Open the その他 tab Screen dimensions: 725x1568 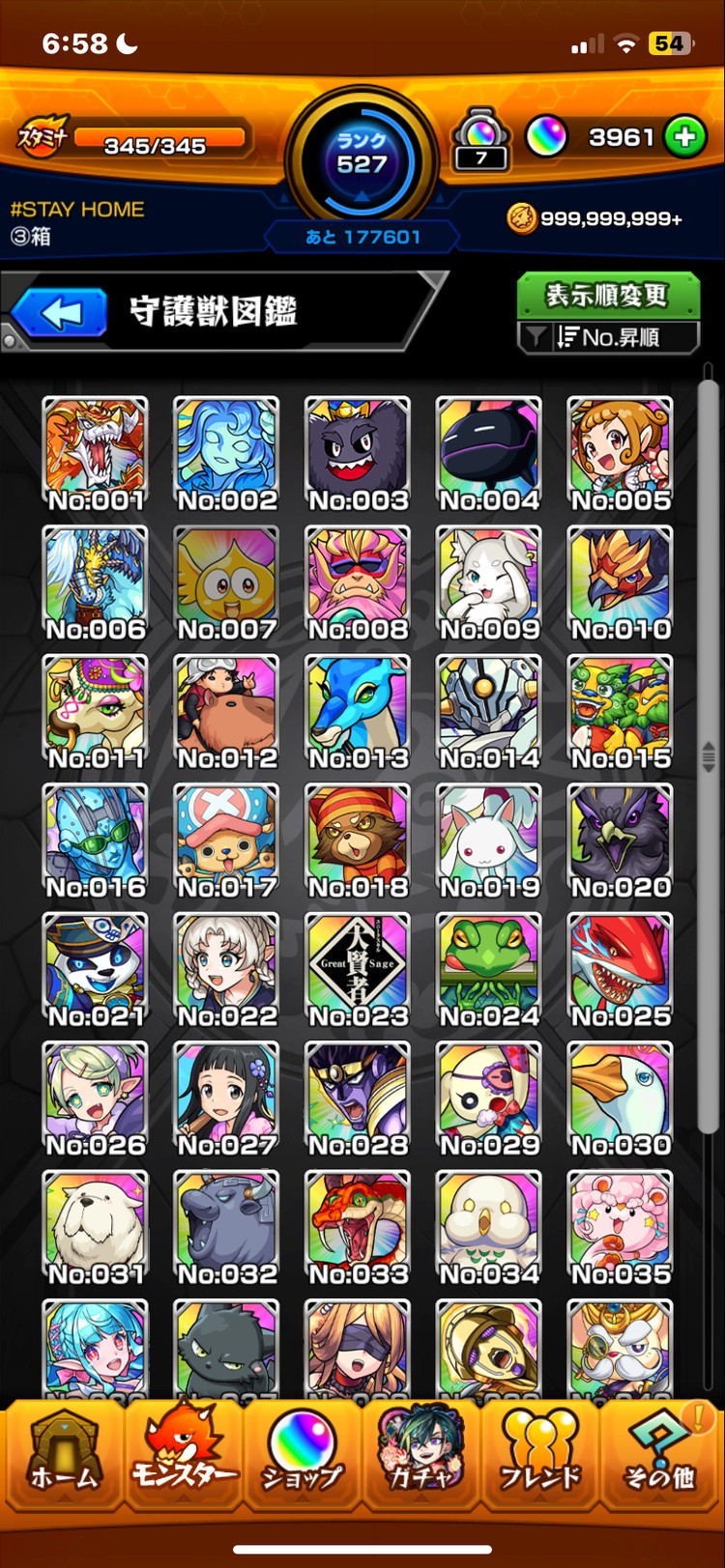click(660, 1459)
